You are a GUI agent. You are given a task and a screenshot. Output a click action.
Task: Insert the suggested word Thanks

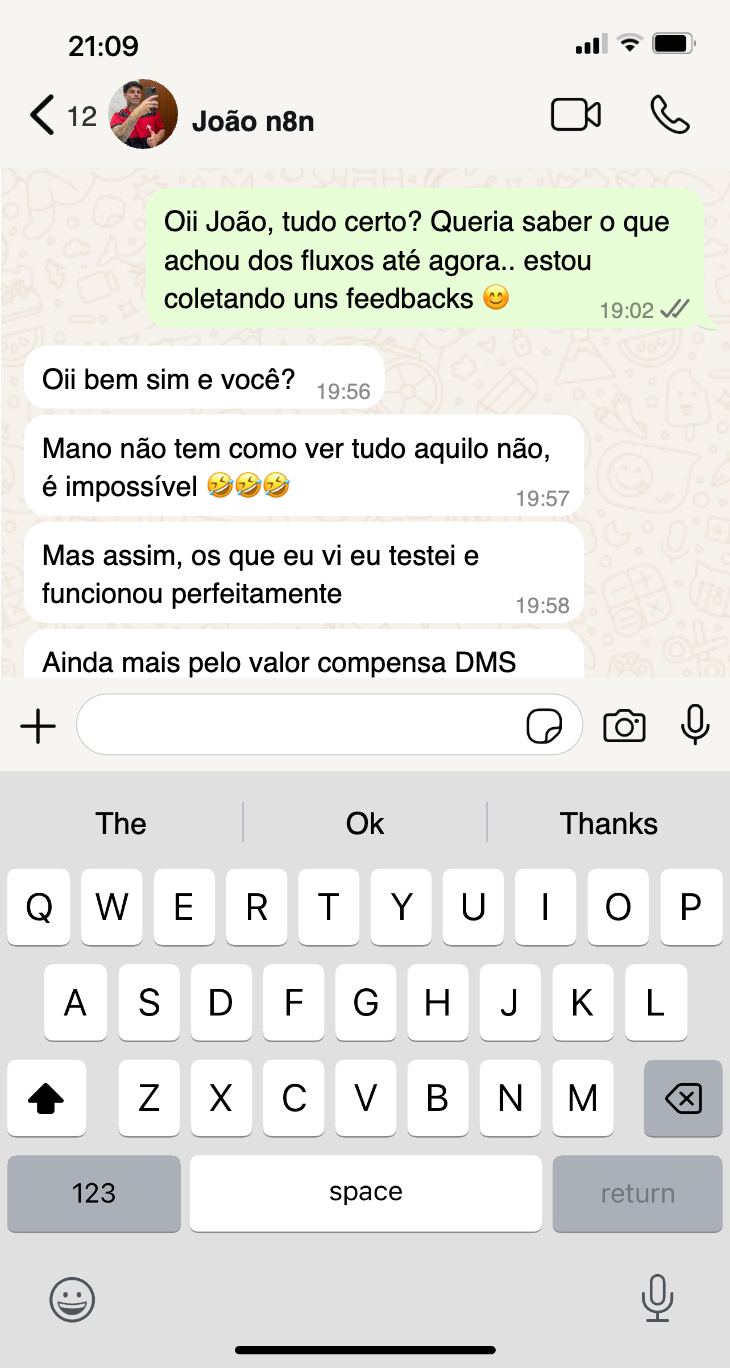(608, 823)
